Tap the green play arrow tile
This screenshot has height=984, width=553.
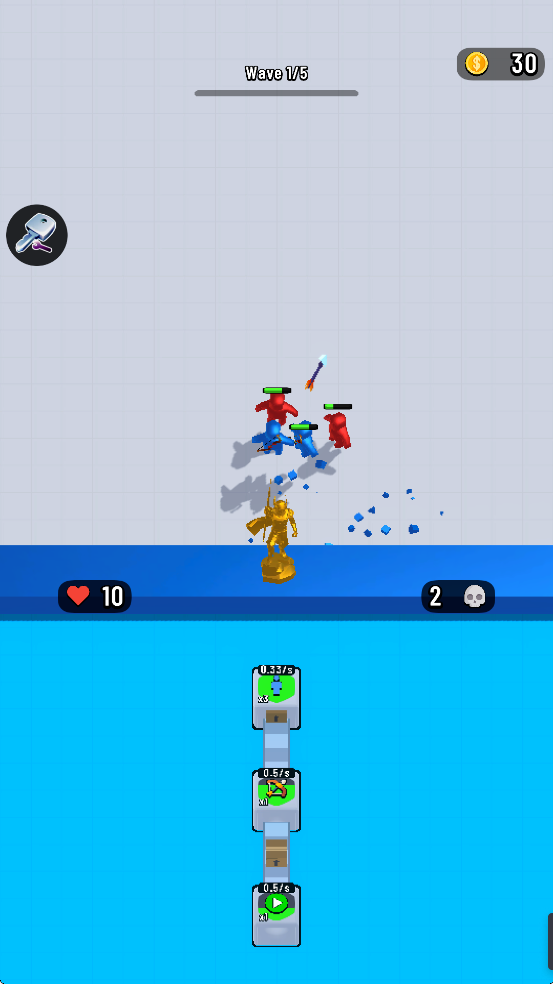pos(276,915)
